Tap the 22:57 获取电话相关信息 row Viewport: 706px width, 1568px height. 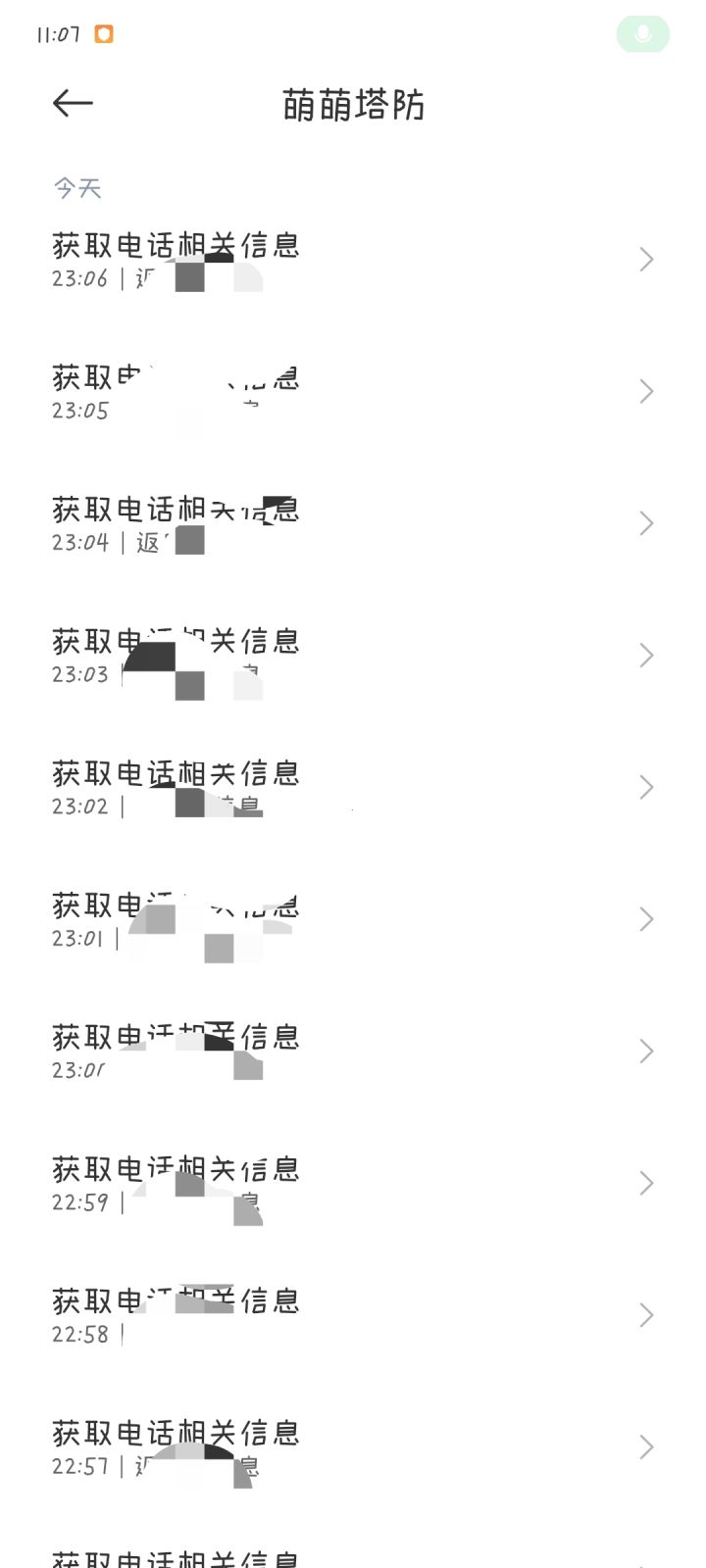[353, 1448]
